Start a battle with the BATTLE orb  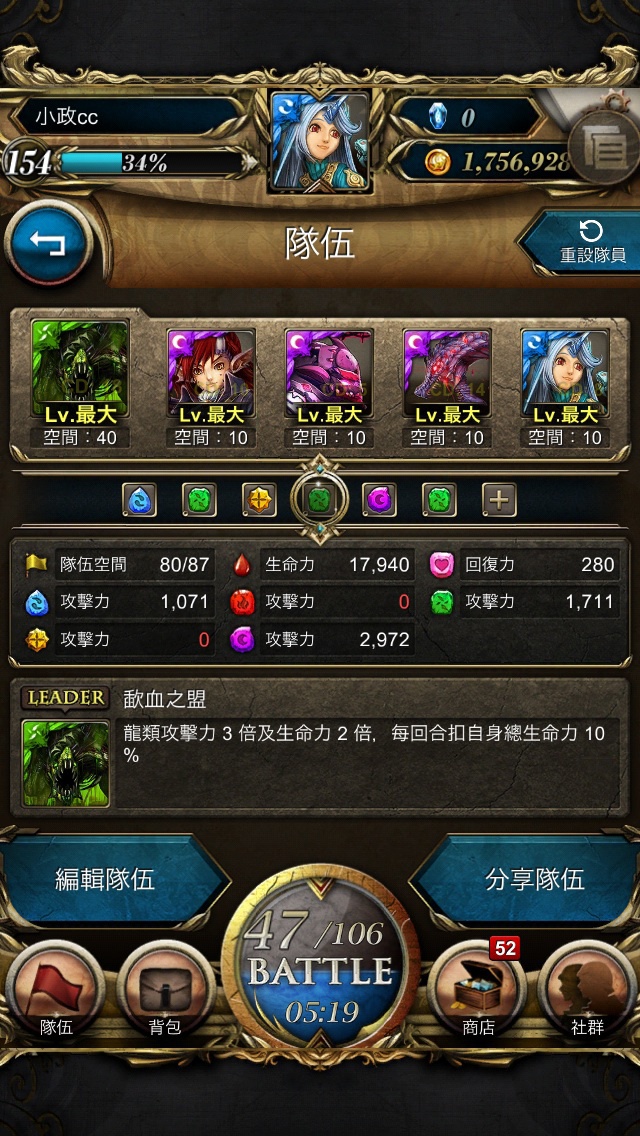320,966
